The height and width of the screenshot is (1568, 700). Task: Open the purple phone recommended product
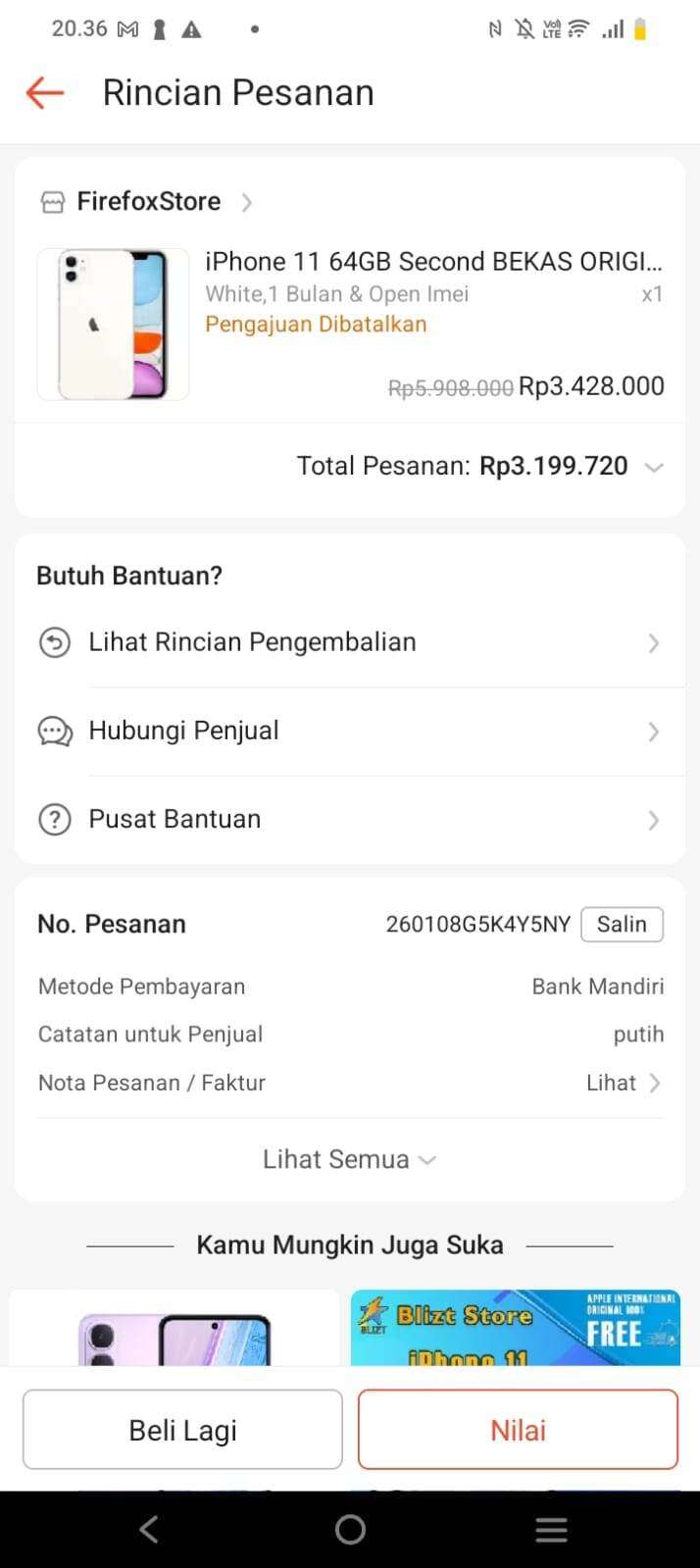[175, 1334]
